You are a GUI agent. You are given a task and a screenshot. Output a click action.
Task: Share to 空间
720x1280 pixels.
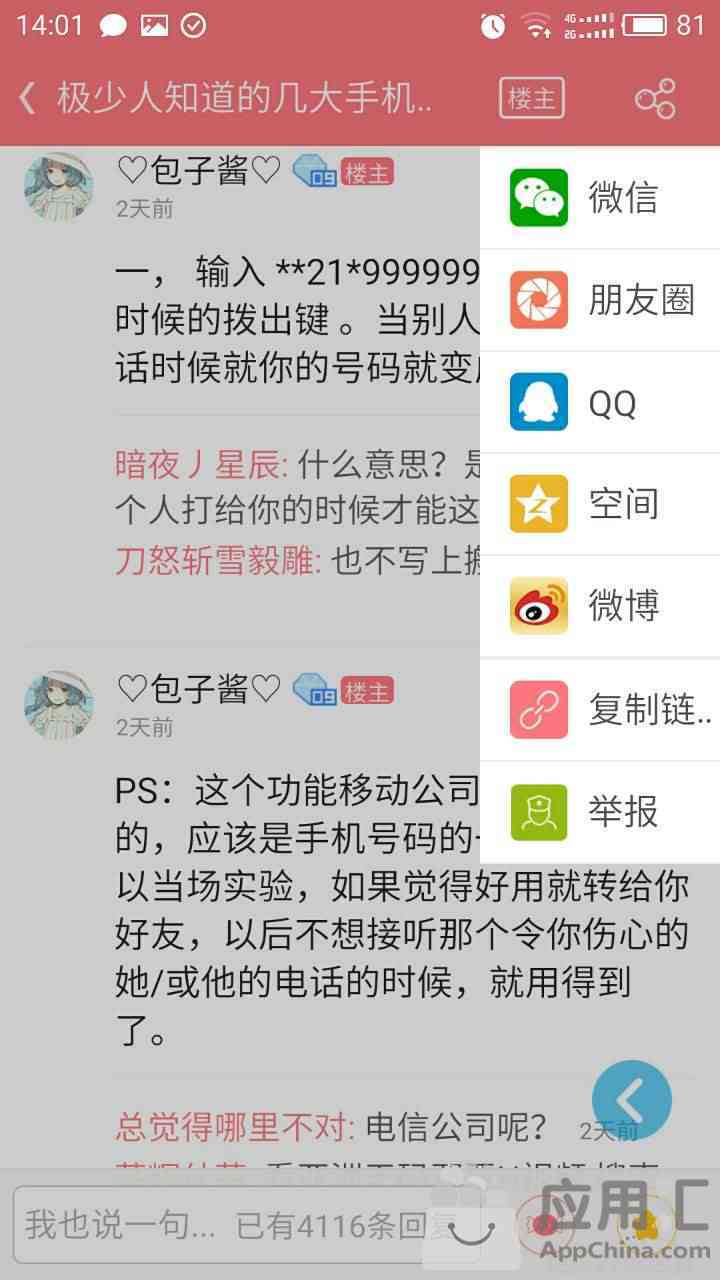coord(600,504)
